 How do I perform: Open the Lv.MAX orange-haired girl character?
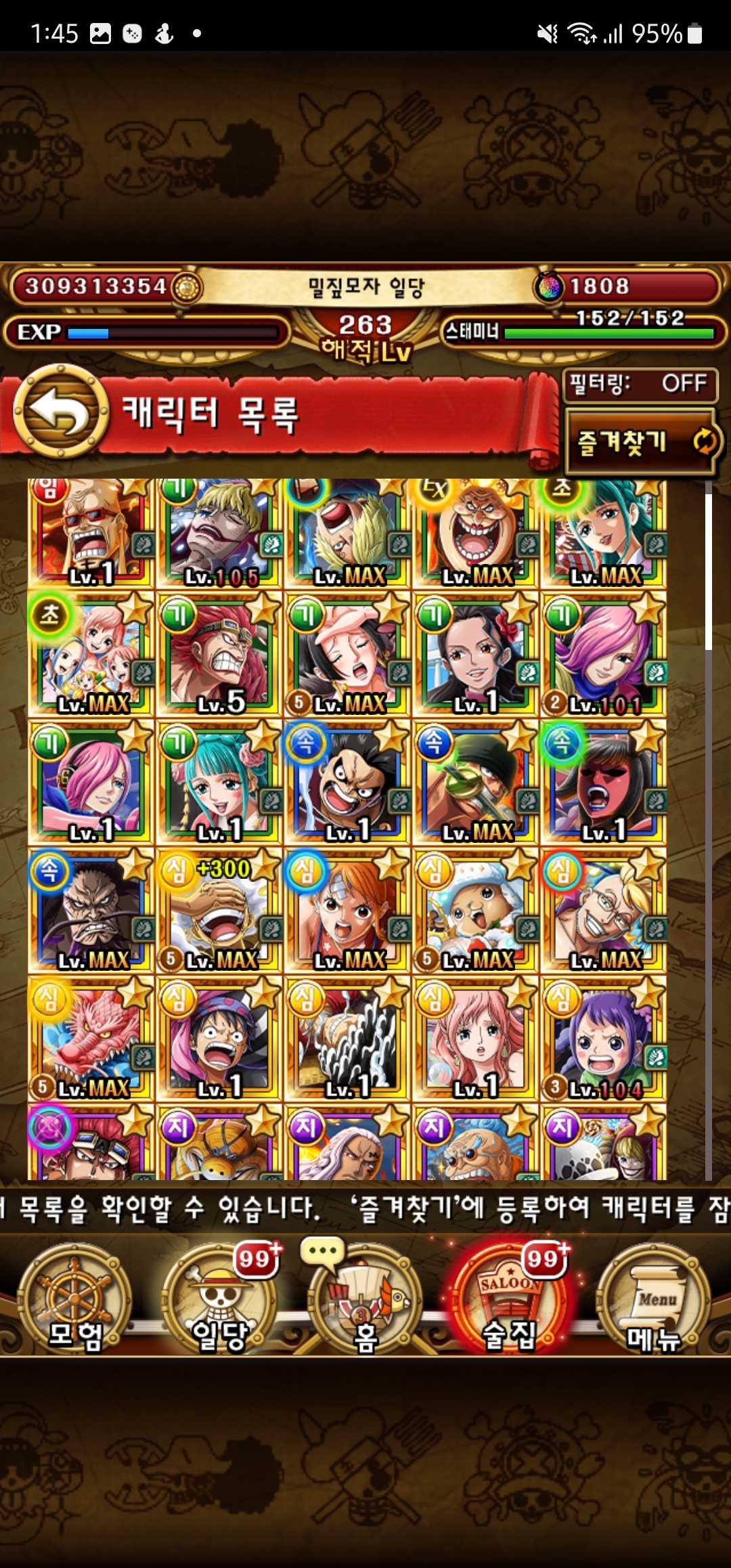pos(347,911)
